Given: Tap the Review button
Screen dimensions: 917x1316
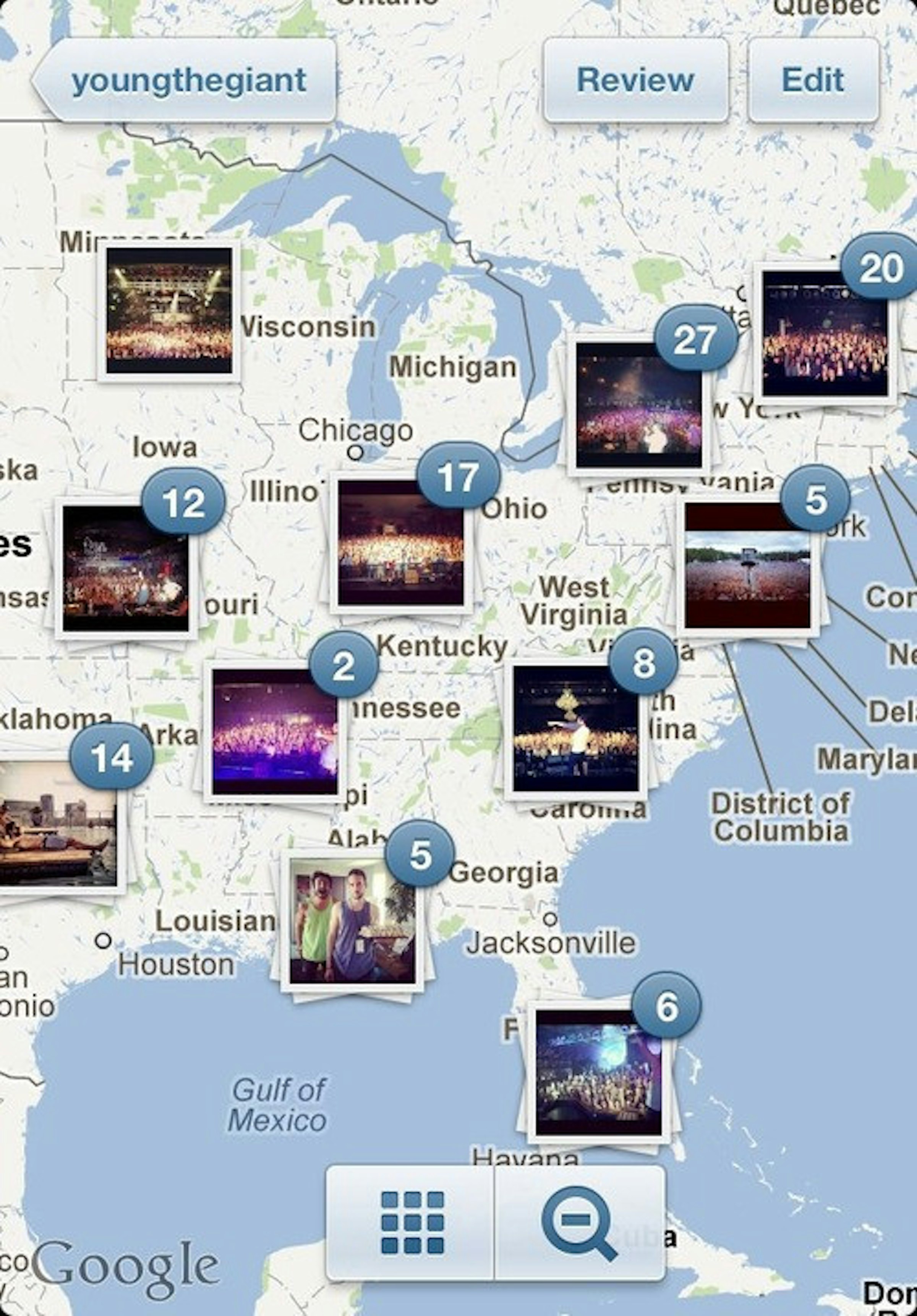Looking at the screenshot, I should click(635, 80).
